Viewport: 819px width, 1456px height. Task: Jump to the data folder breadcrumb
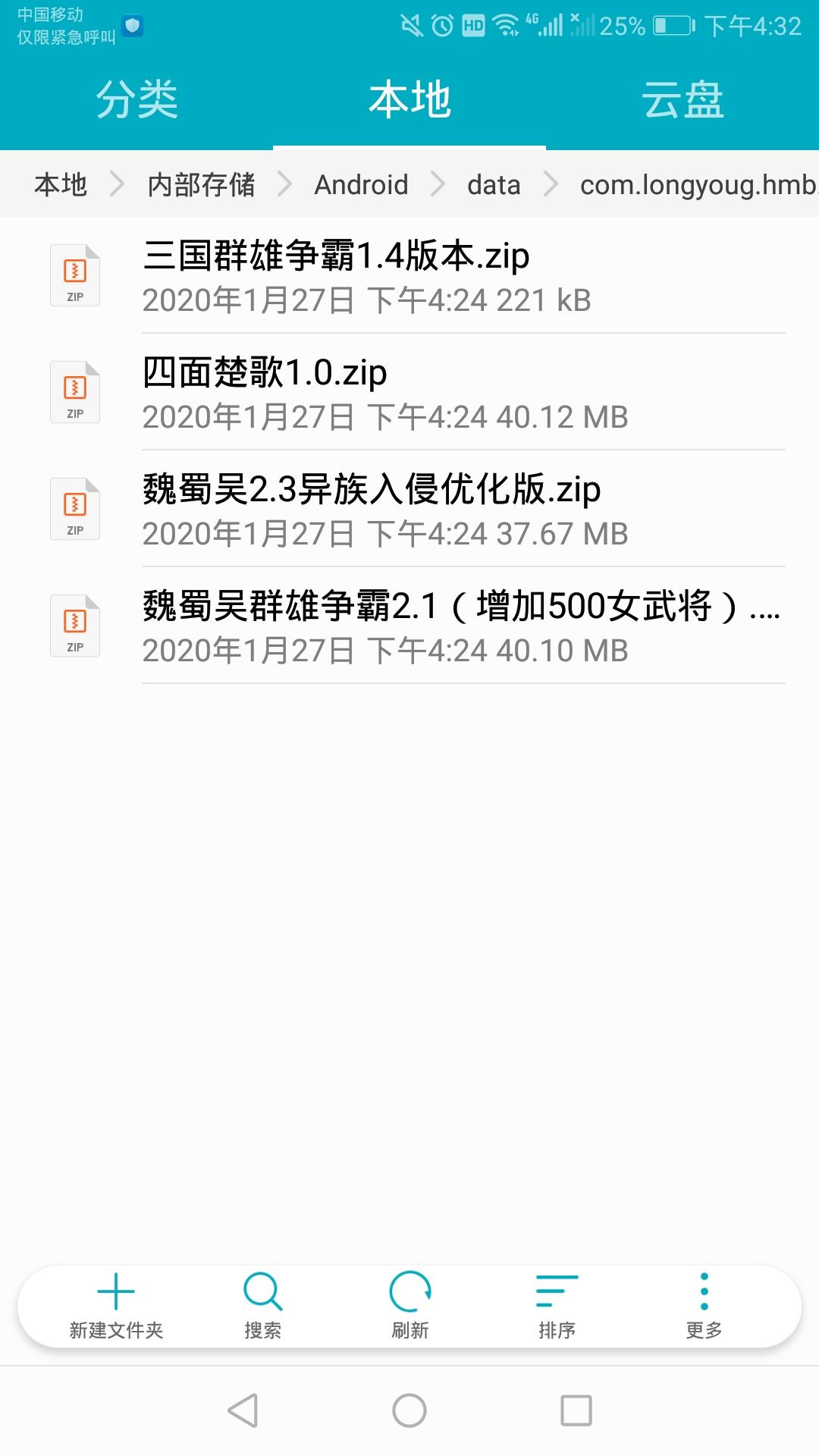pos(494,184)
